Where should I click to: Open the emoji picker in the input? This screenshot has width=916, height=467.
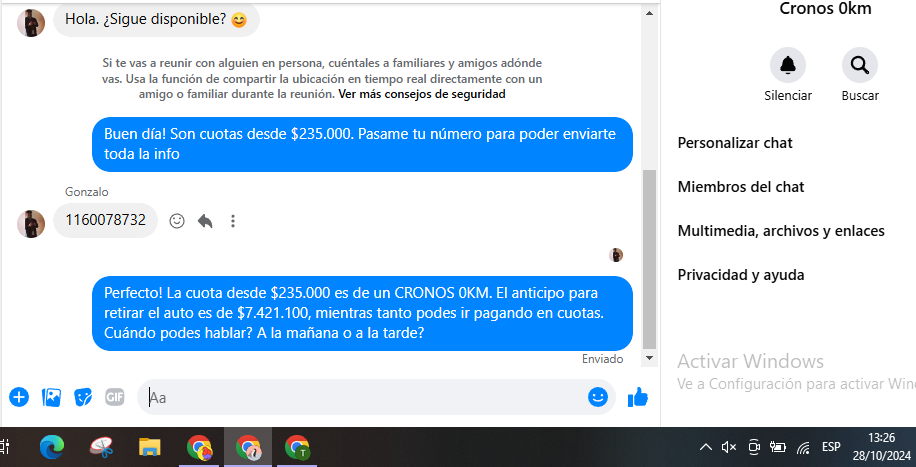click(x=598, y=397)
